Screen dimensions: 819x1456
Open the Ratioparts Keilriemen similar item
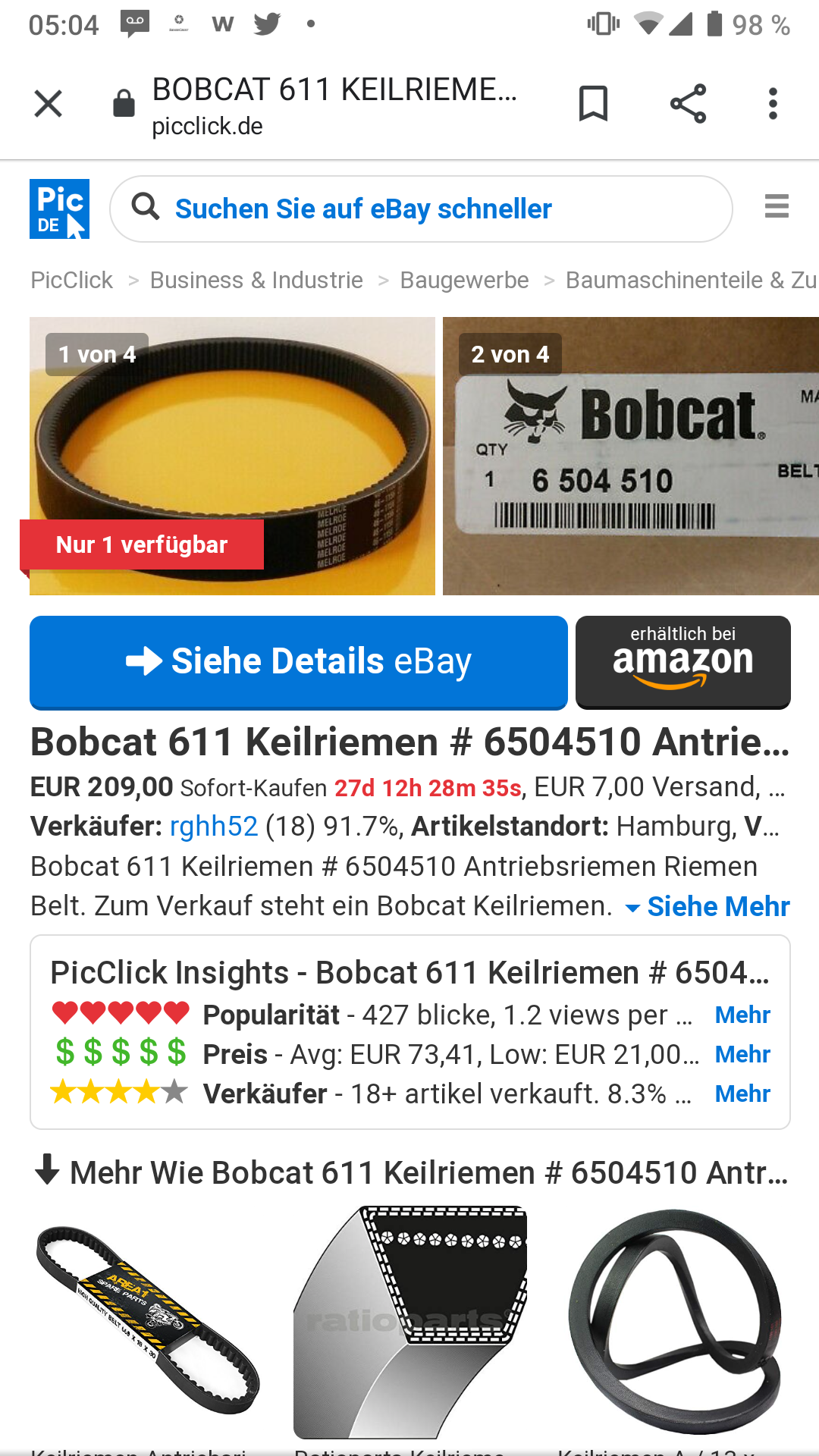click(410, 1323)
